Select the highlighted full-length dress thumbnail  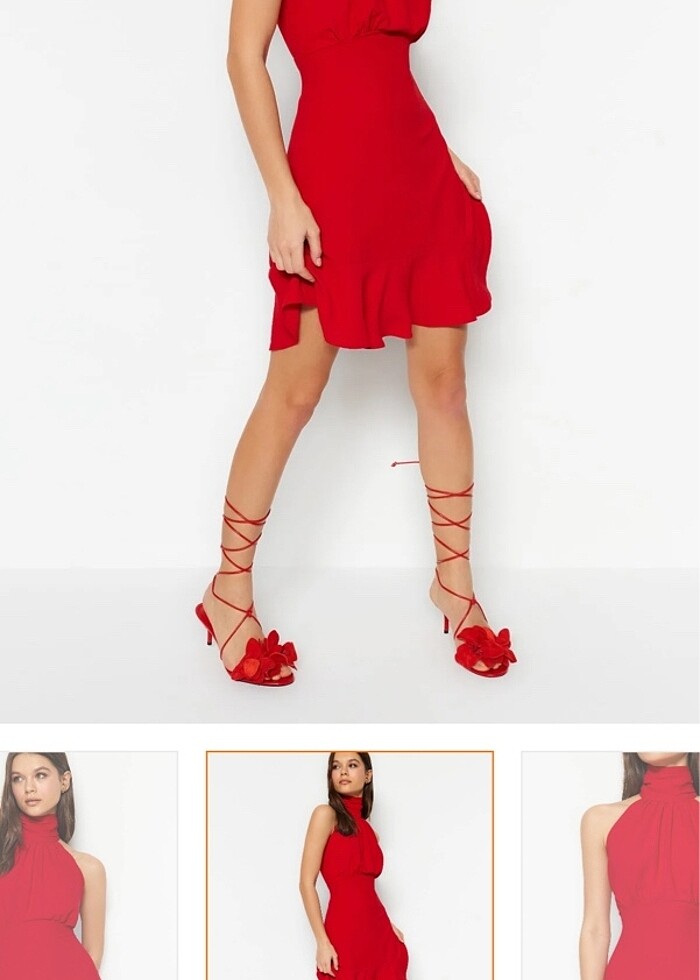click(350, 865)
